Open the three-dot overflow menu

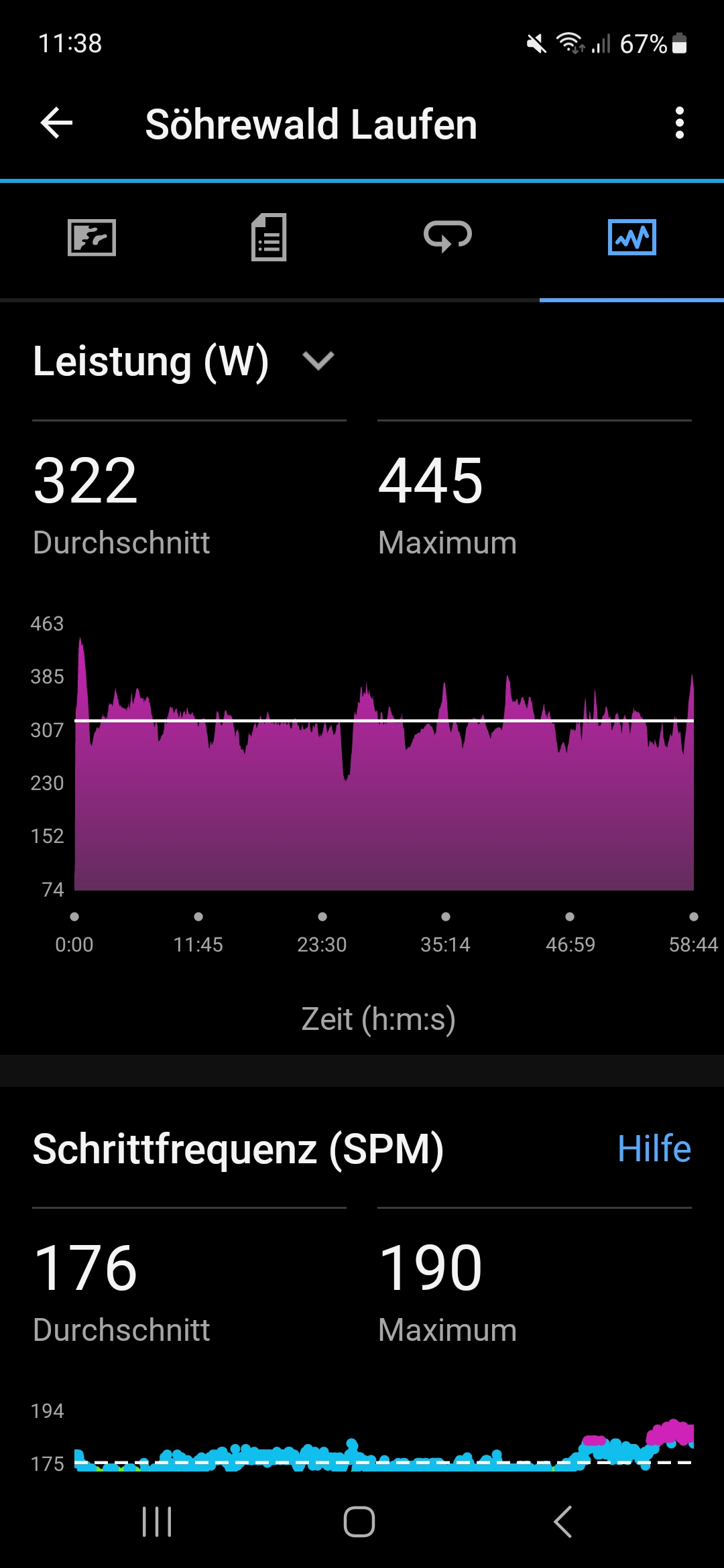(679, 123)
